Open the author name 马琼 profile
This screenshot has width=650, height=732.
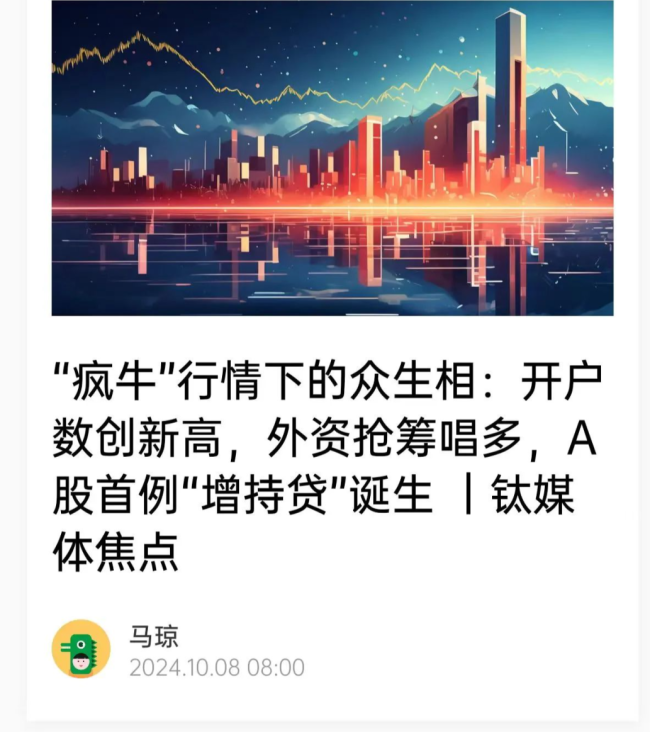[x=153, y=636]
